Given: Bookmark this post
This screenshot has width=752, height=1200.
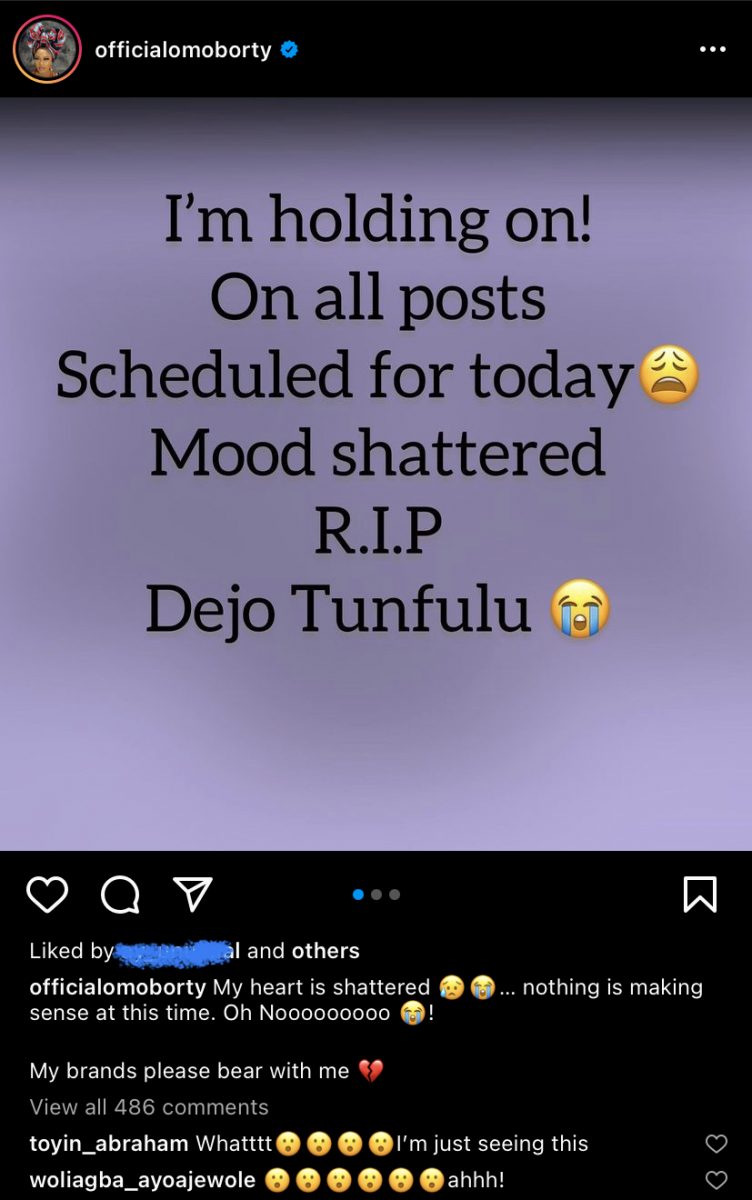Looking at the screenshot, I should [700, 894].
